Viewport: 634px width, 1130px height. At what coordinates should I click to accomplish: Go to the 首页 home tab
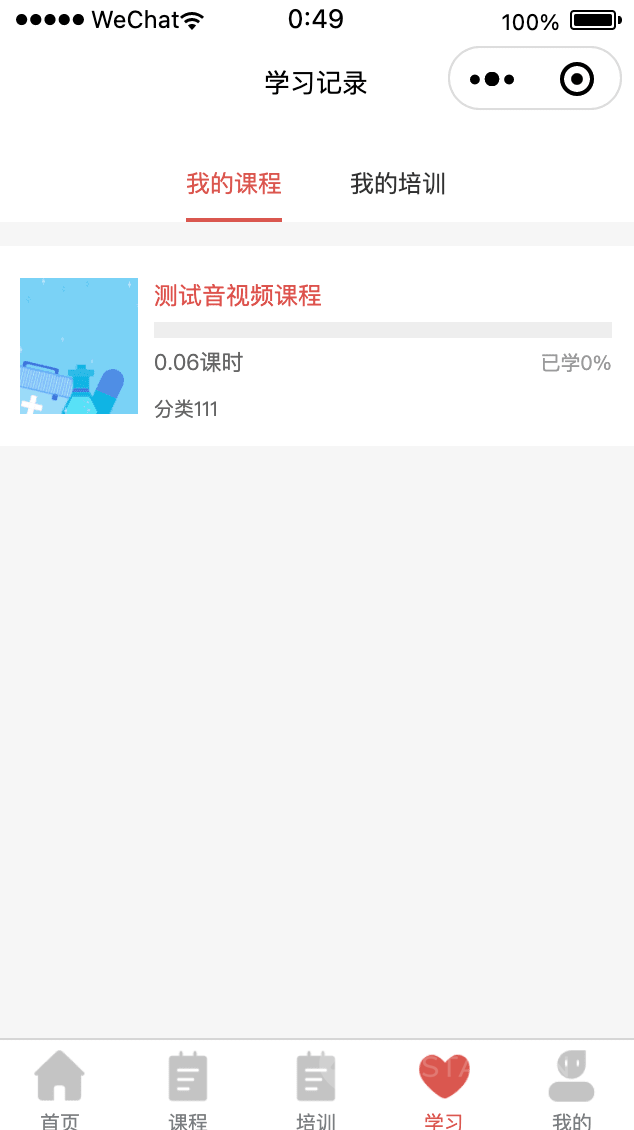pos(60,1088)
